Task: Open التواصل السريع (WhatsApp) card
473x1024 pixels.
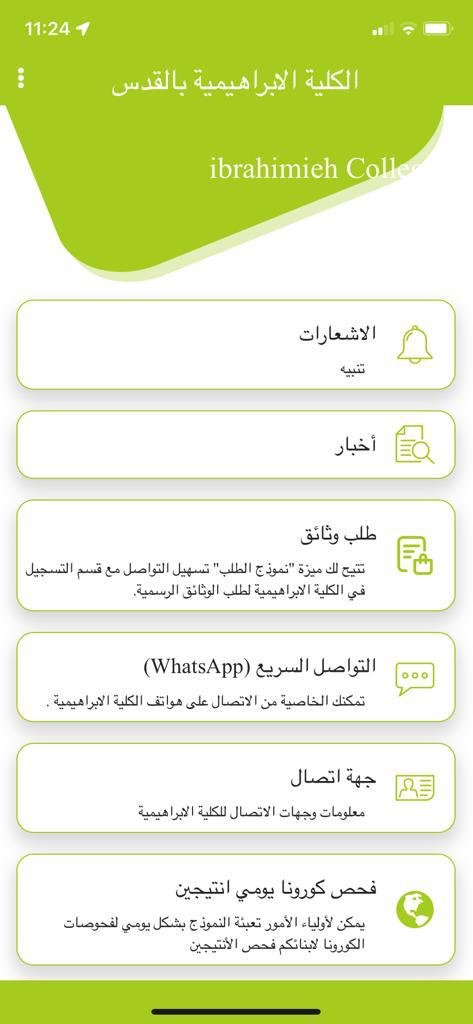Action: tap(236, 677)
